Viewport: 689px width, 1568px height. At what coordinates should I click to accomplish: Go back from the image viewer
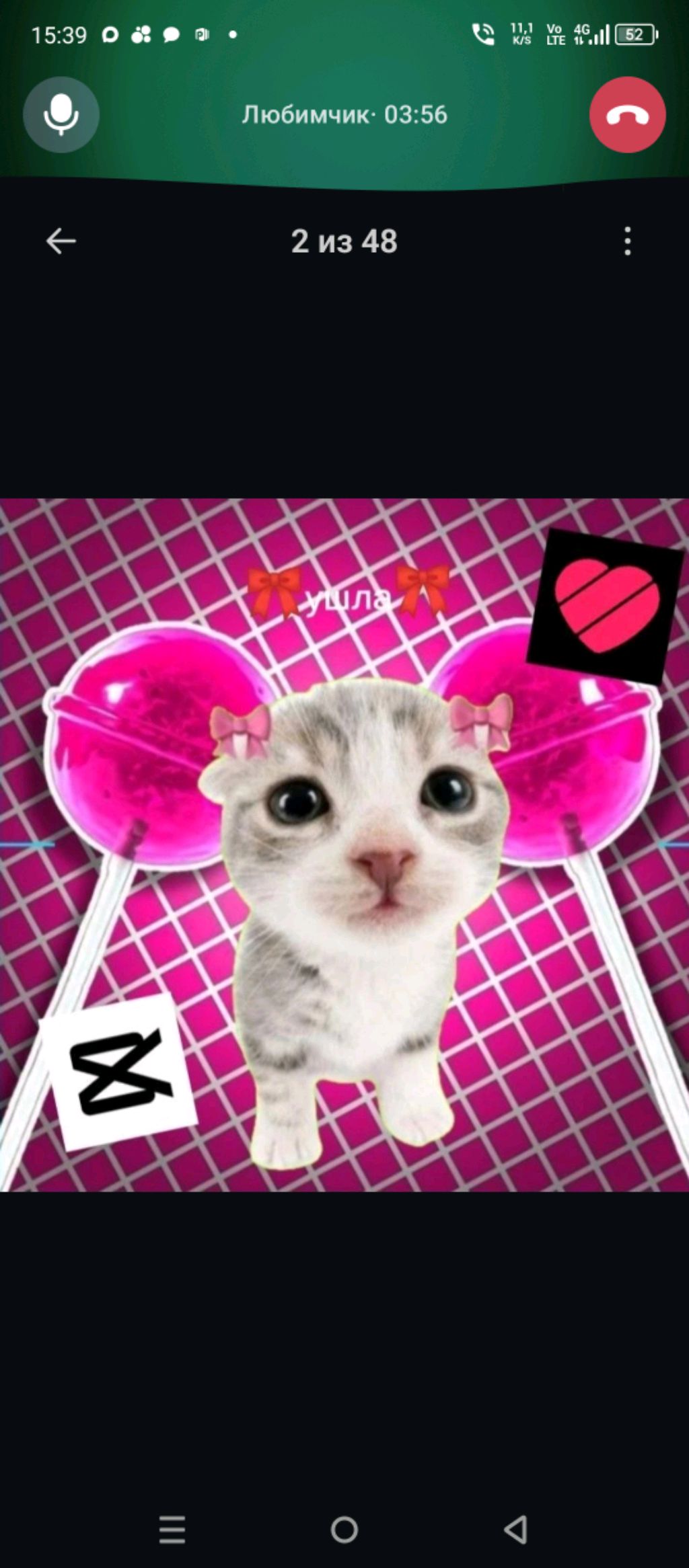click(x=61, y=241)
